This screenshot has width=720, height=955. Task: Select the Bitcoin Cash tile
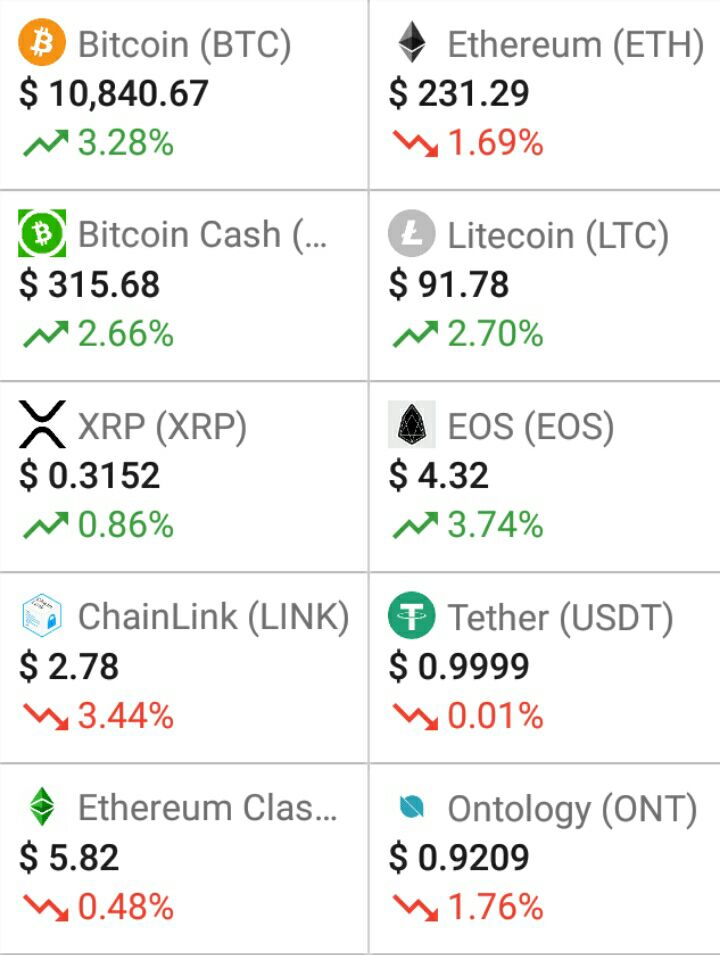click(184, 285)
